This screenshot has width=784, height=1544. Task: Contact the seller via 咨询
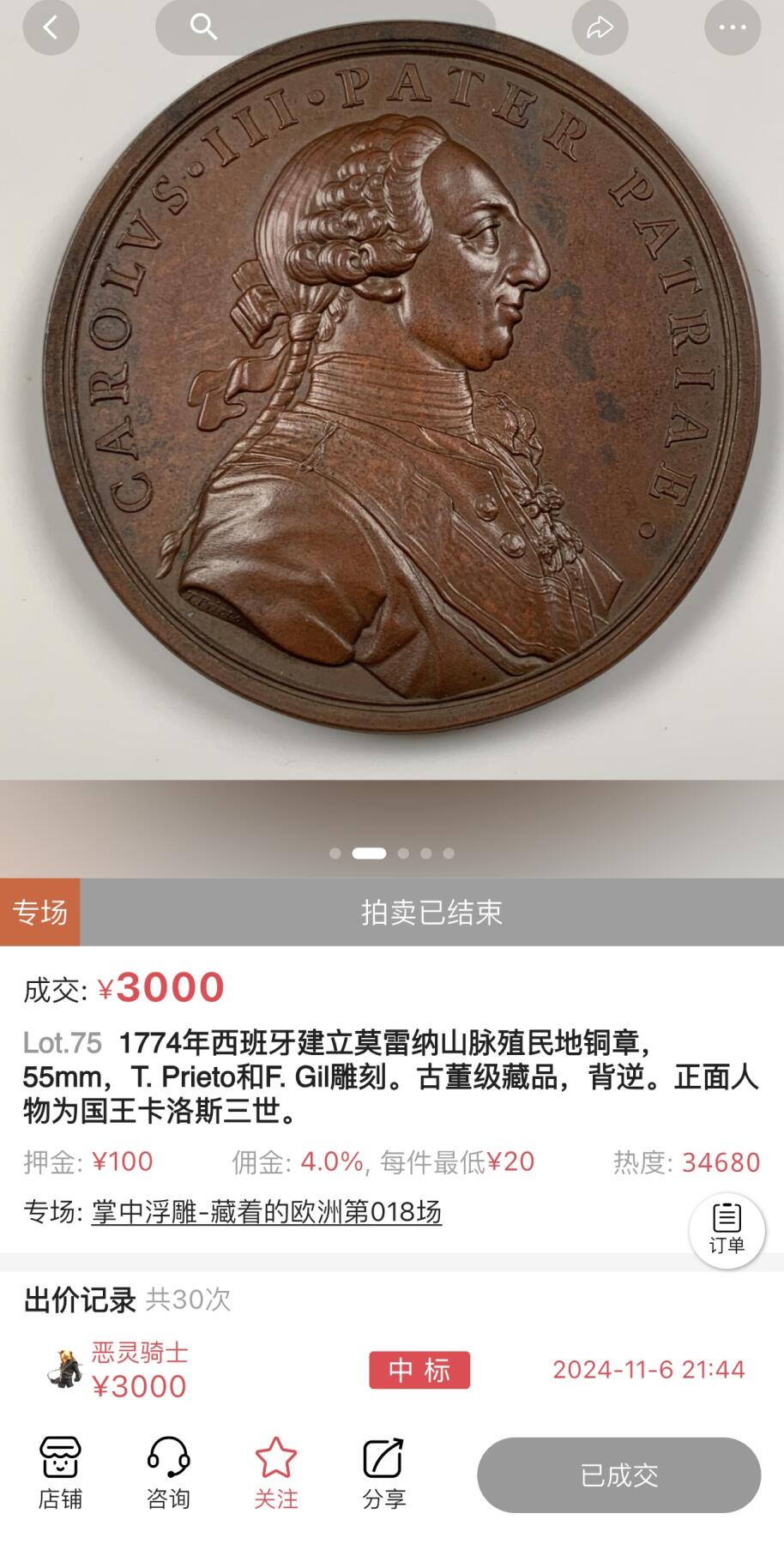pos(168,1474)
